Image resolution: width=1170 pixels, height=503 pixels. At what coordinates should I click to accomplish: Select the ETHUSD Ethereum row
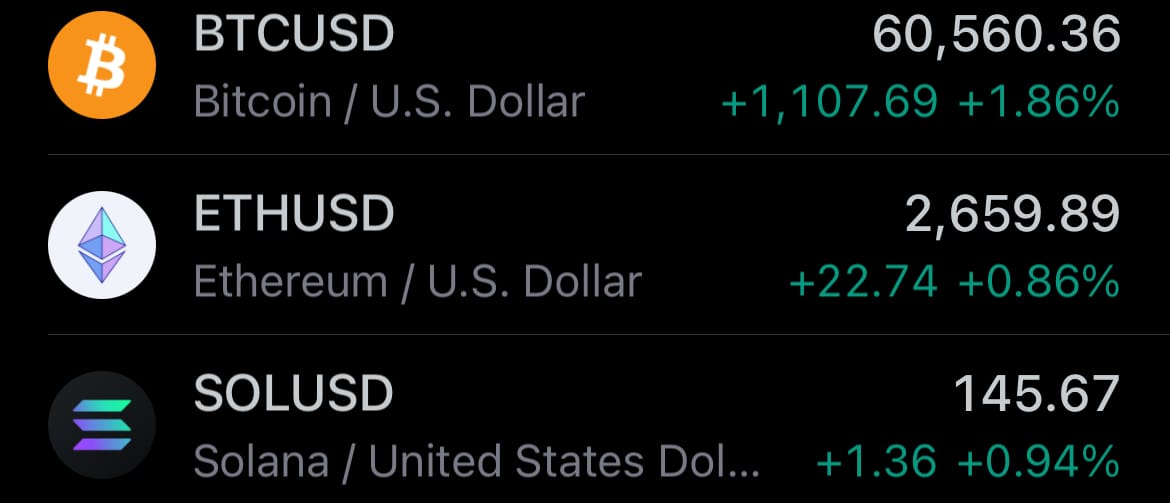click(x=584, y=246)
